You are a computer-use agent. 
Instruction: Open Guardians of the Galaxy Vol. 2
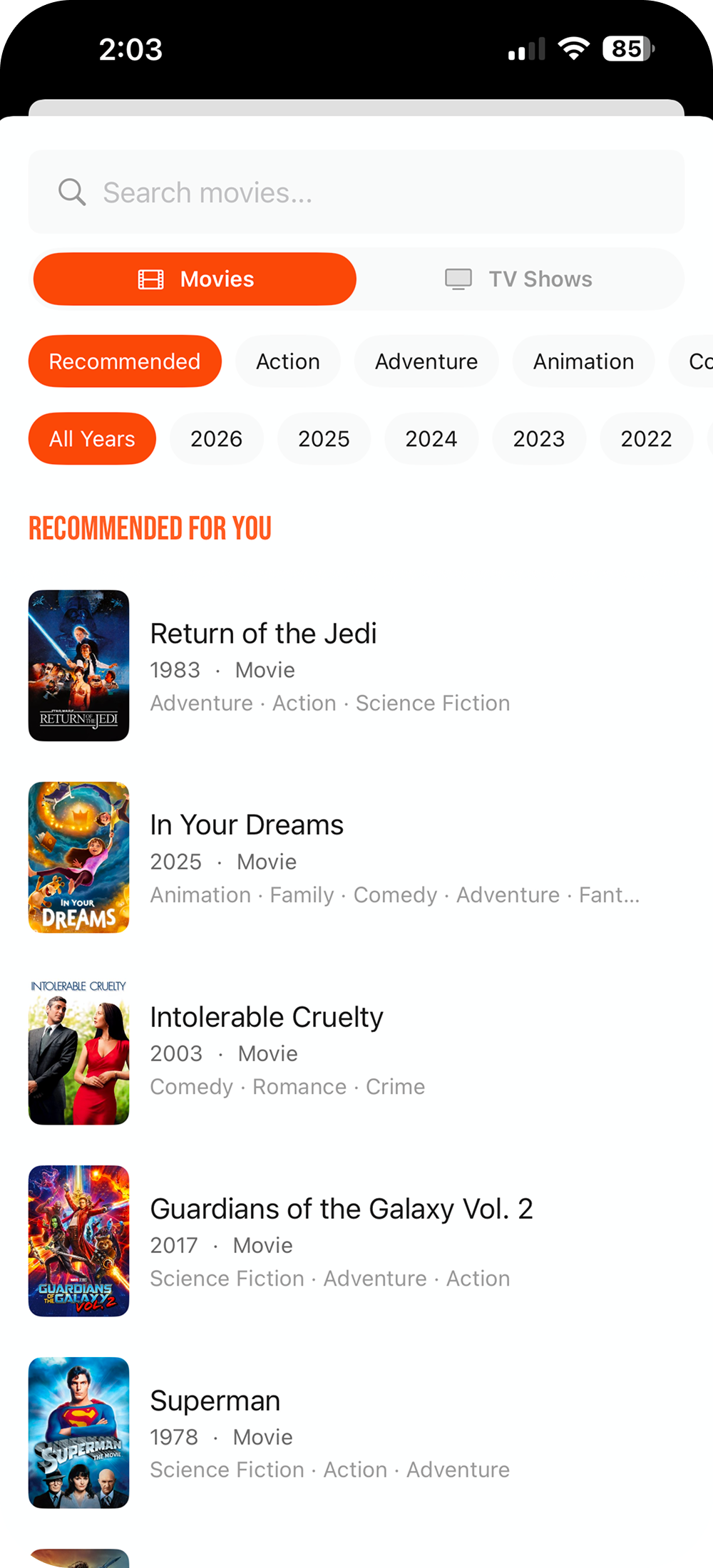[x=341, y=1241]
